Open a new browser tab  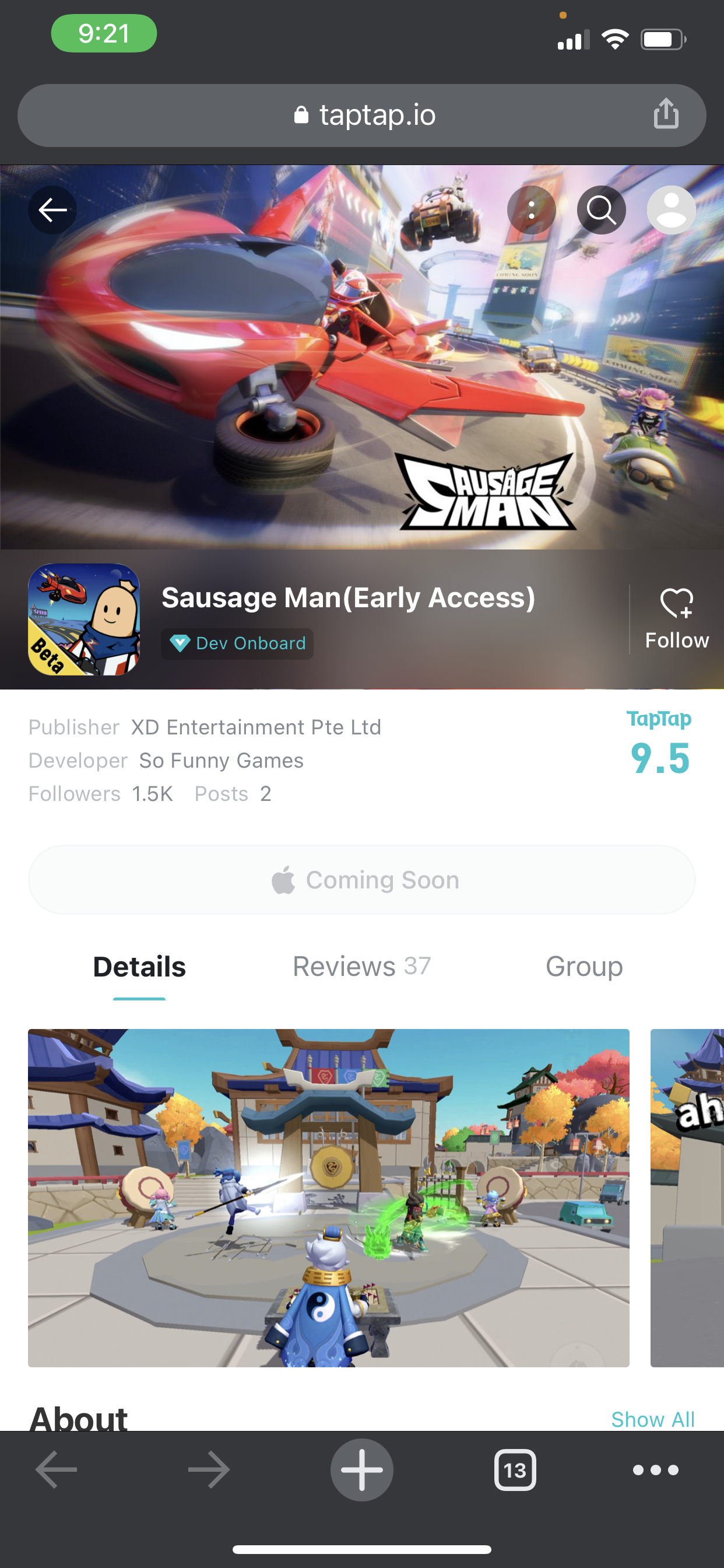pyautogui.click(x=362, y=1470)
